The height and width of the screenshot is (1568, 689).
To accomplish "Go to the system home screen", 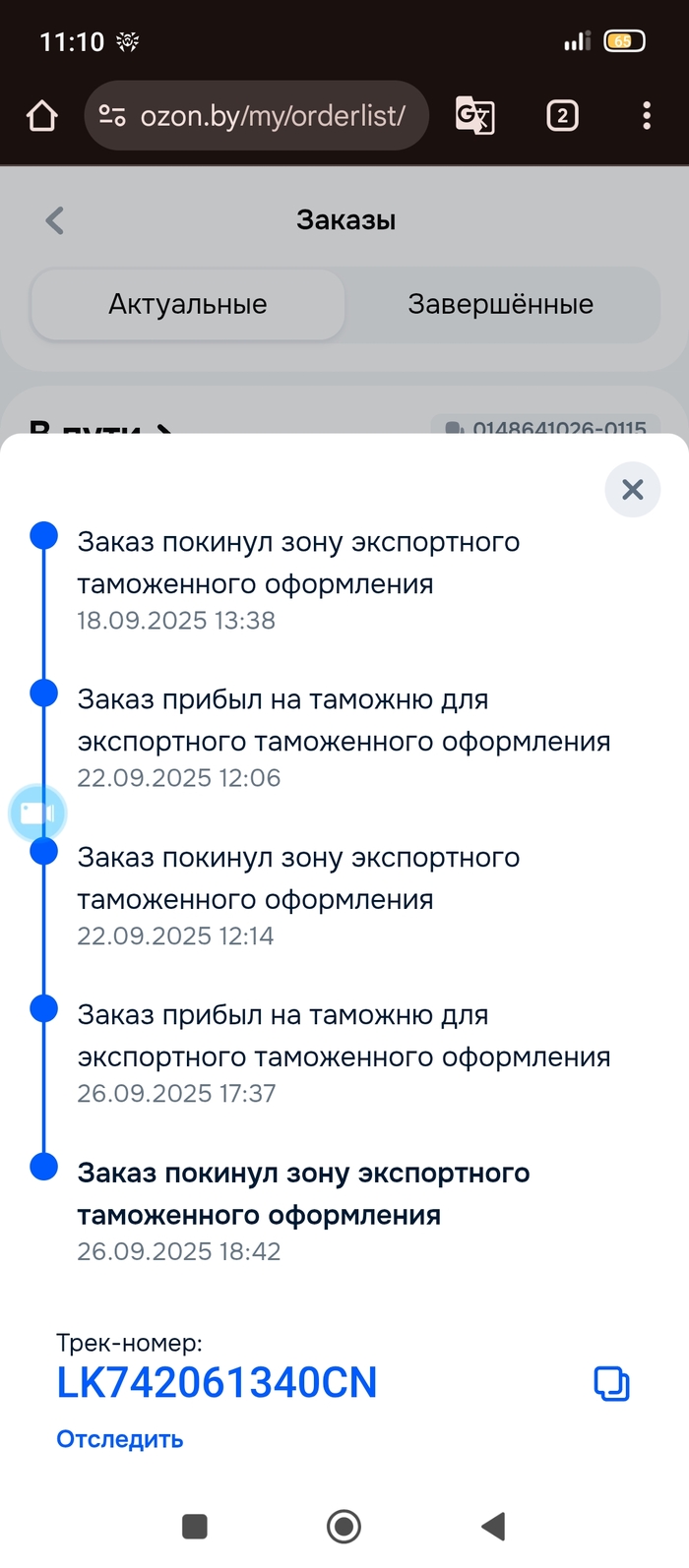I will (x=344, y=1526).
